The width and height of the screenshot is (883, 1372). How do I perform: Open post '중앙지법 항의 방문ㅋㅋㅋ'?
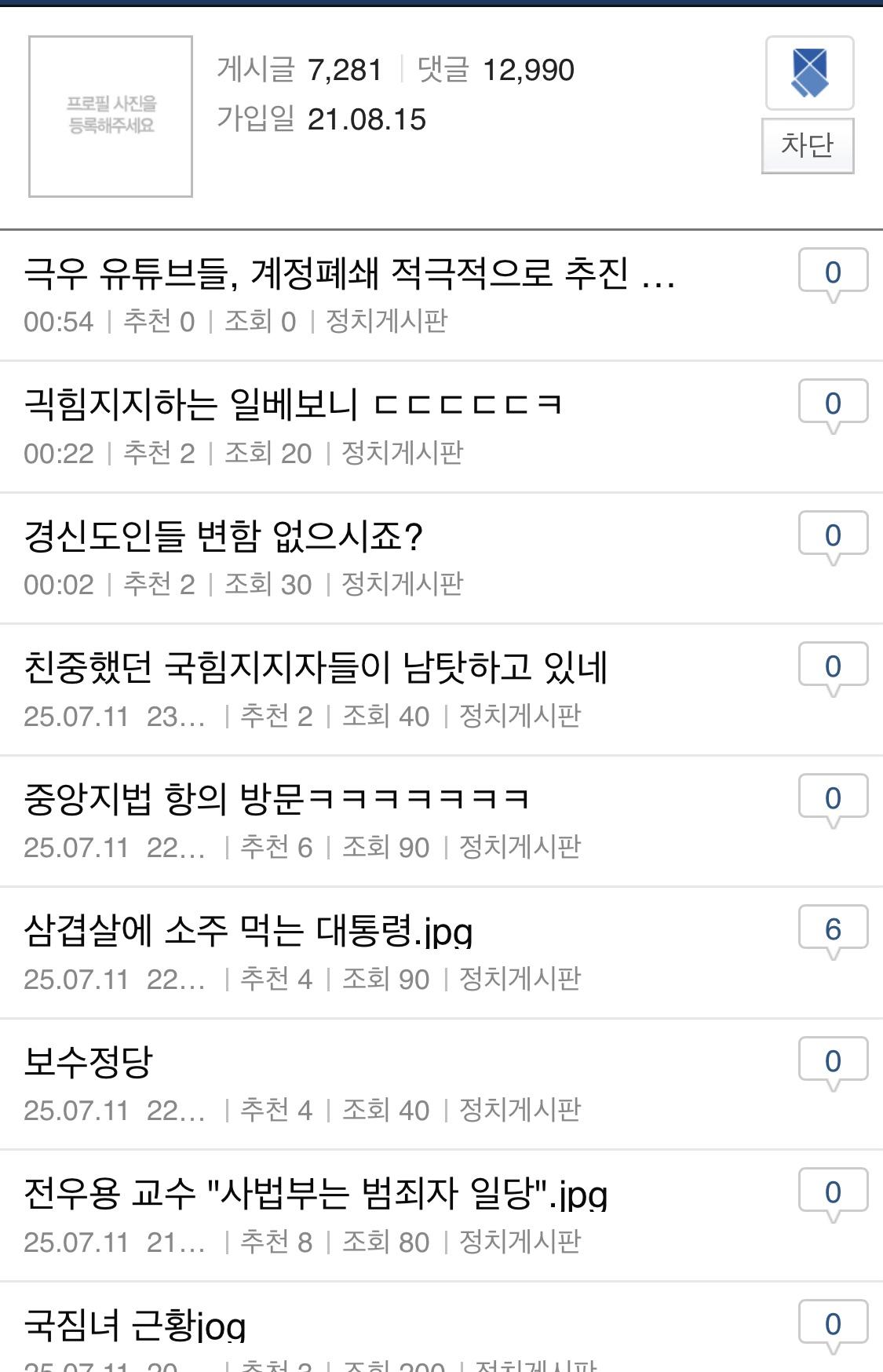[x=276, y=799]
